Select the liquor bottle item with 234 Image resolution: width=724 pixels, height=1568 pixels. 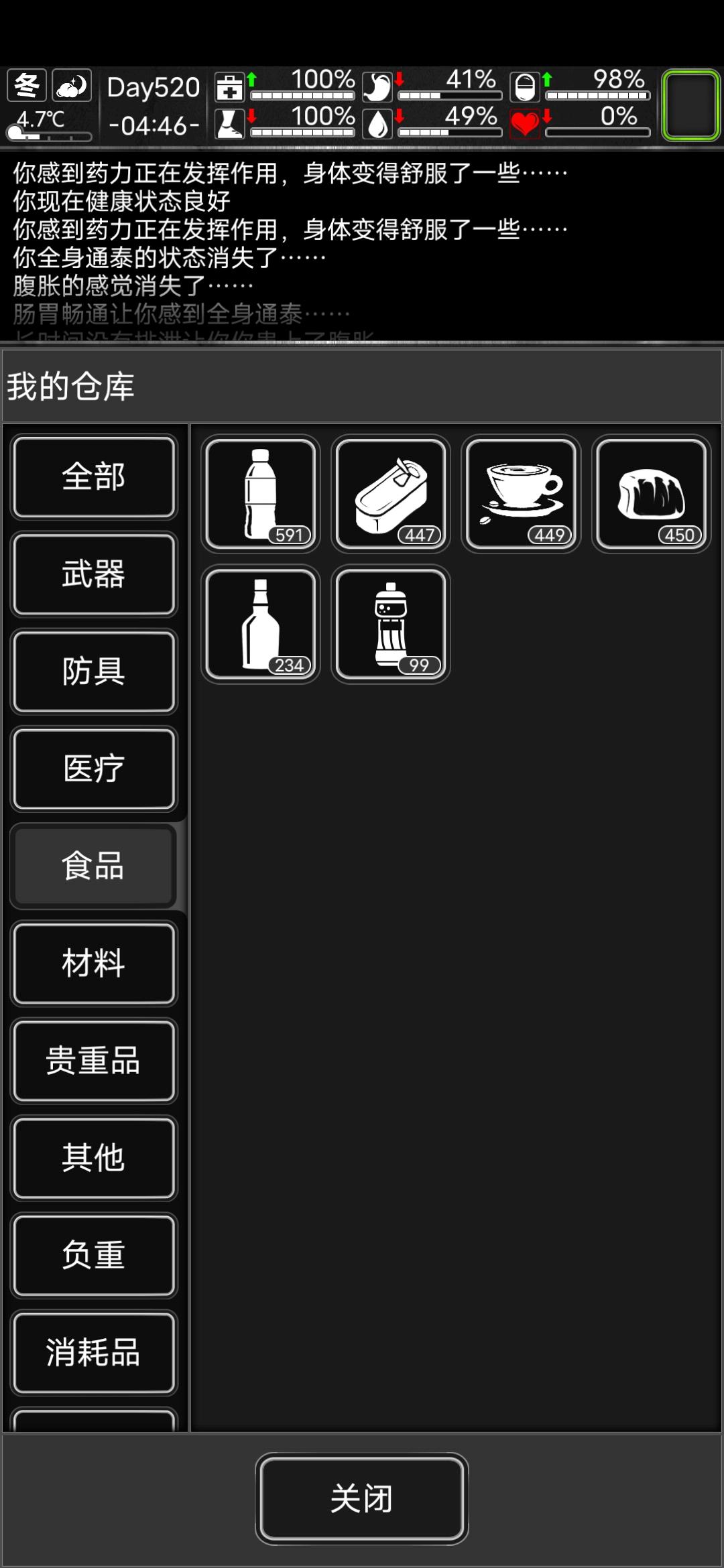(261, 625)
